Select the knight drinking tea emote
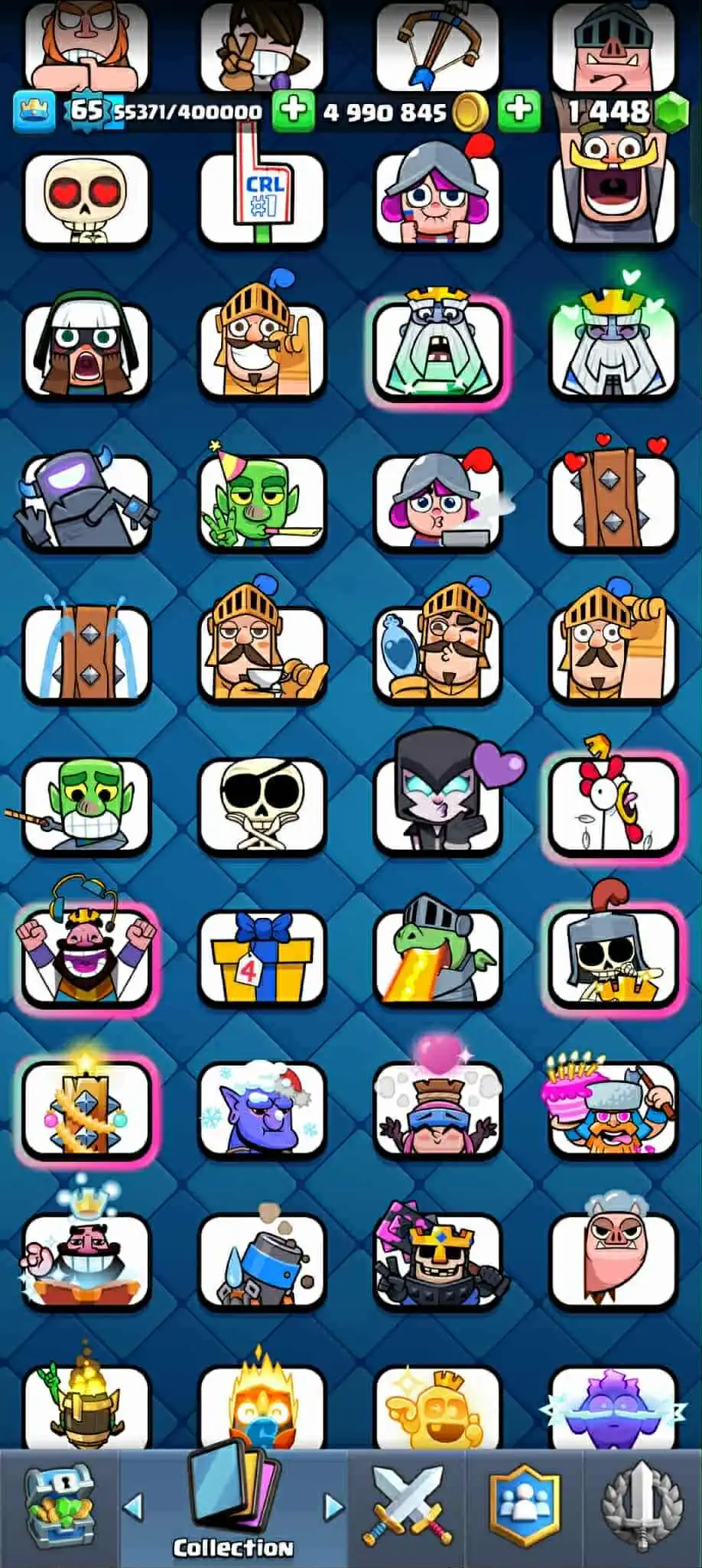Image resolution: width=702 pixels, height=1568 pixels. [262, 652]
